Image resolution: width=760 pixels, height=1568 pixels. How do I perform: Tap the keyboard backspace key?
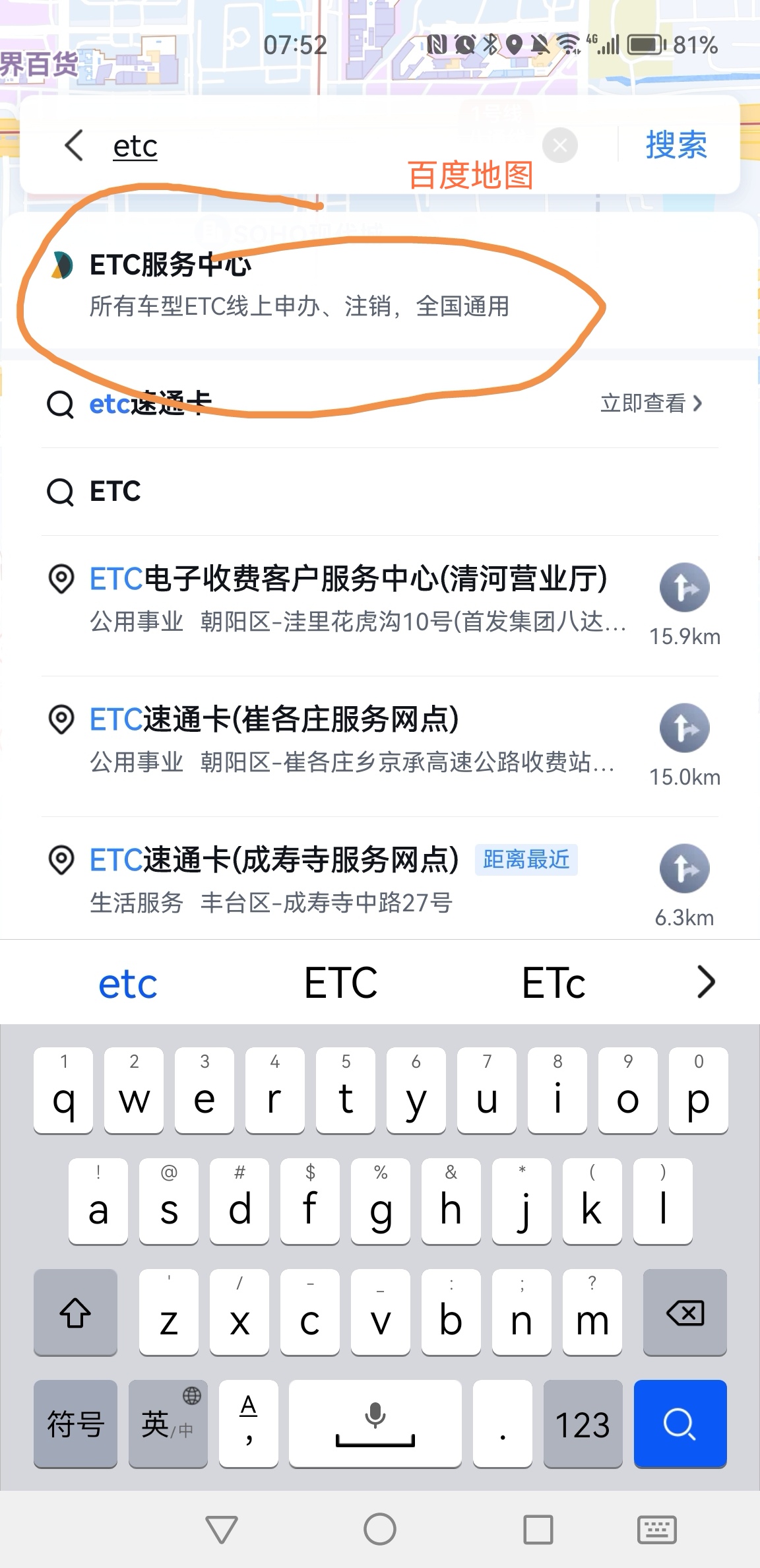pyautogui.click(x=685, y=1312)
